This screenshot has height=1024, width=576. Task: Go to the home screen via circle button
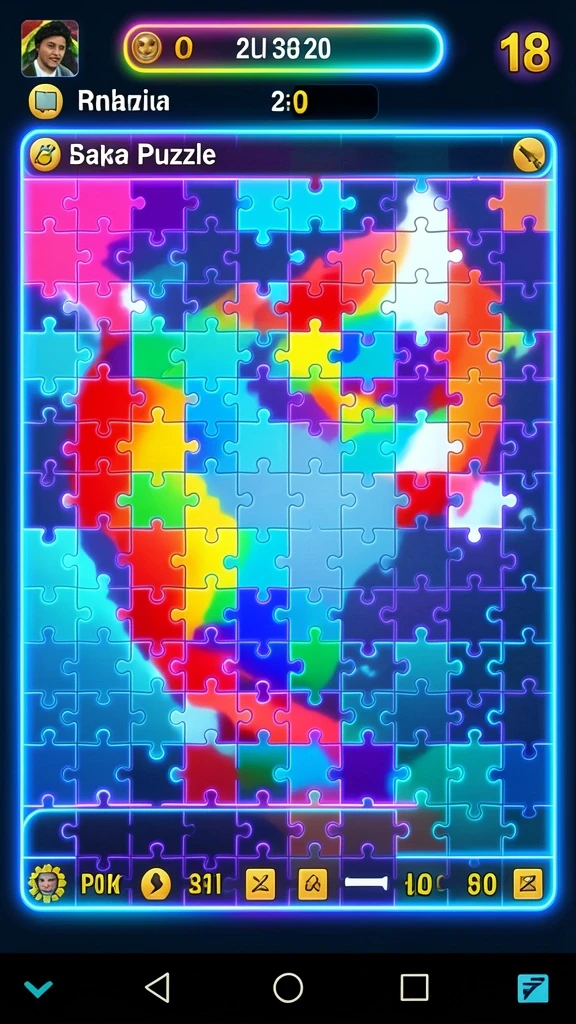pos(288,987)
